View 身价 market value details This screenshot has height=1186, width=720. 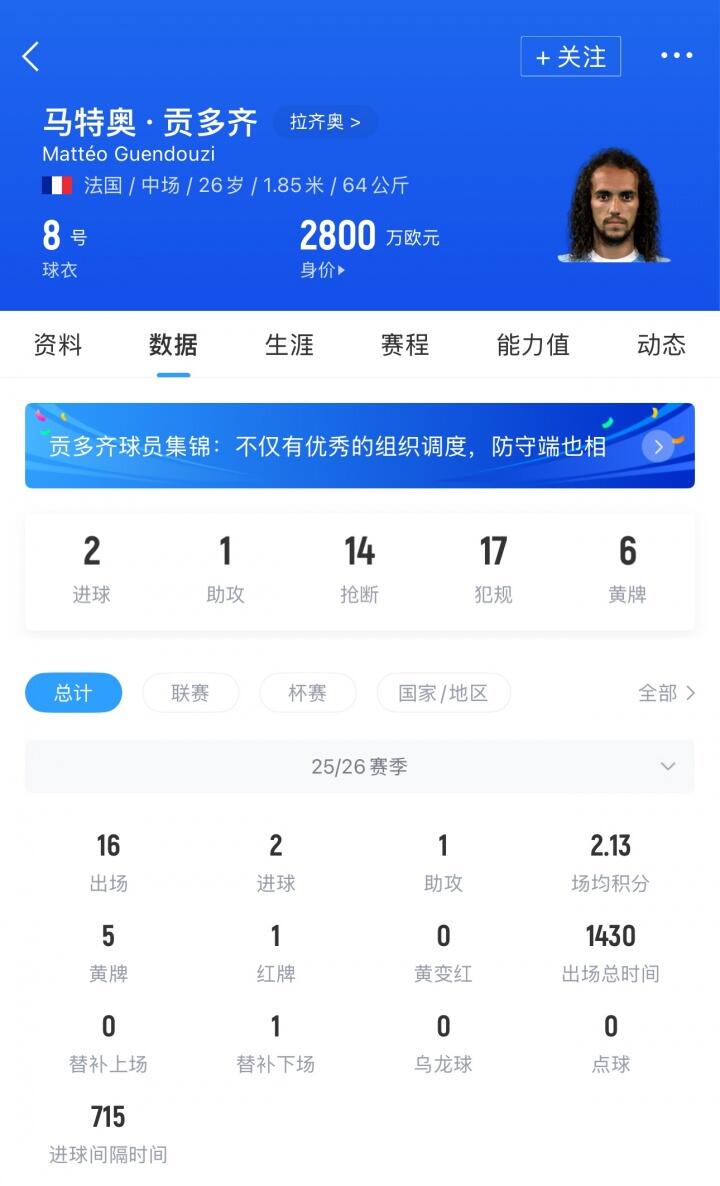(x=323, y=270)
